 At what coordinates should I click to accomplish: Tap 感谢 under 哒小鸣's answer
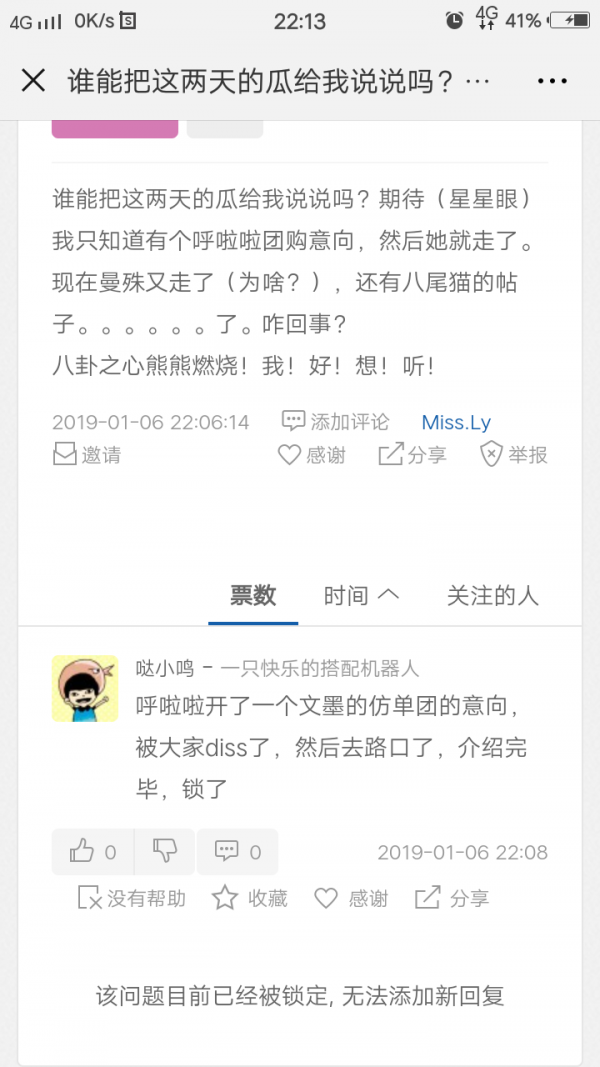(351, 898)
